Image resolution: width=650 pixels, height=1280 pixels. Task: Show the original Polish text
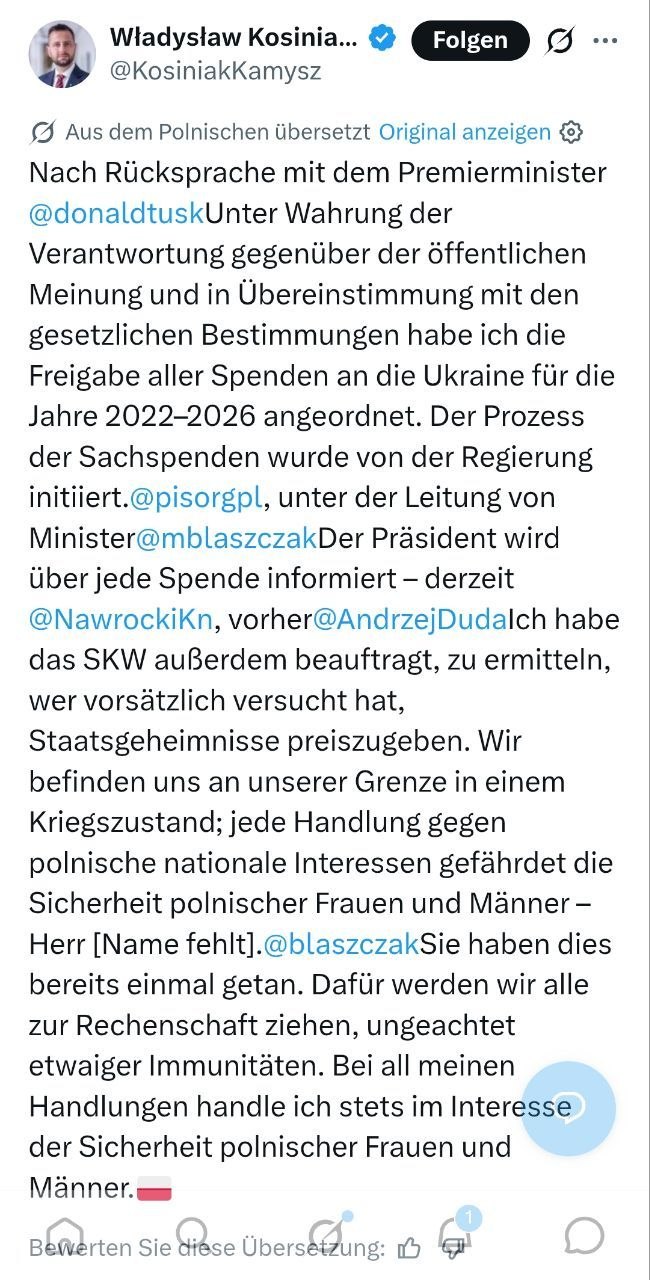click(x=465, y=132)
